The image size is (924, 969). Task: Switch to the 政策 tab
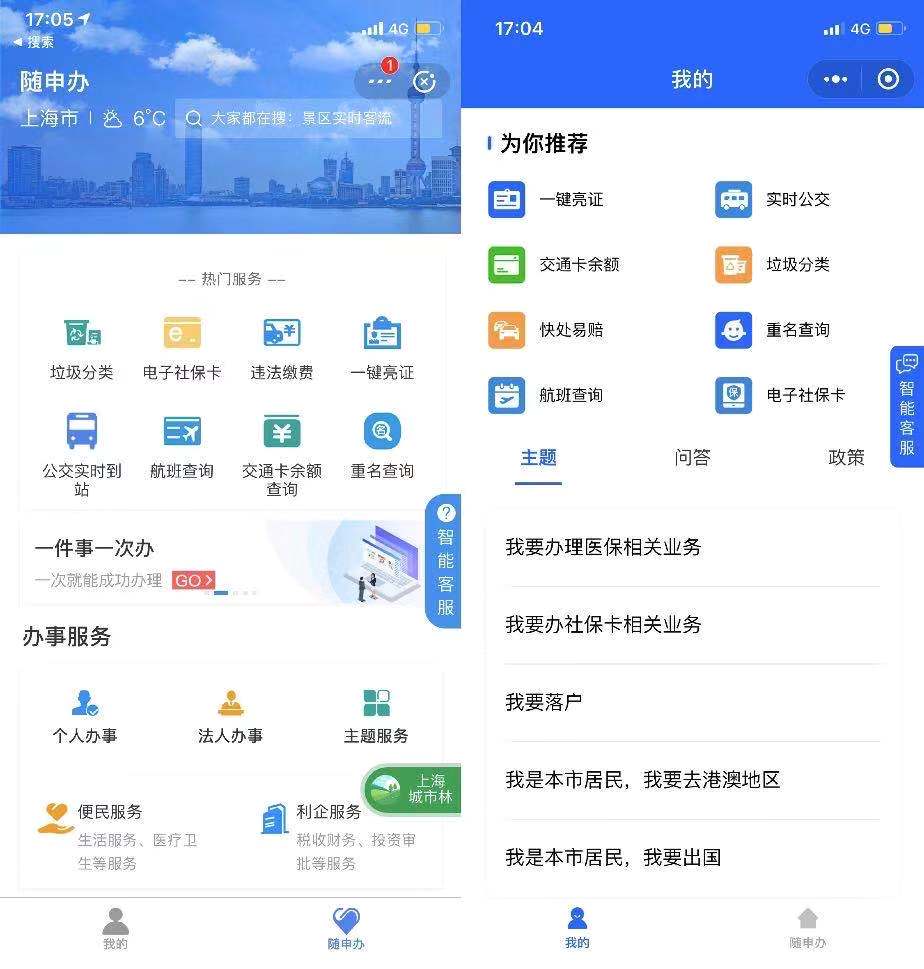coord(846,458)
